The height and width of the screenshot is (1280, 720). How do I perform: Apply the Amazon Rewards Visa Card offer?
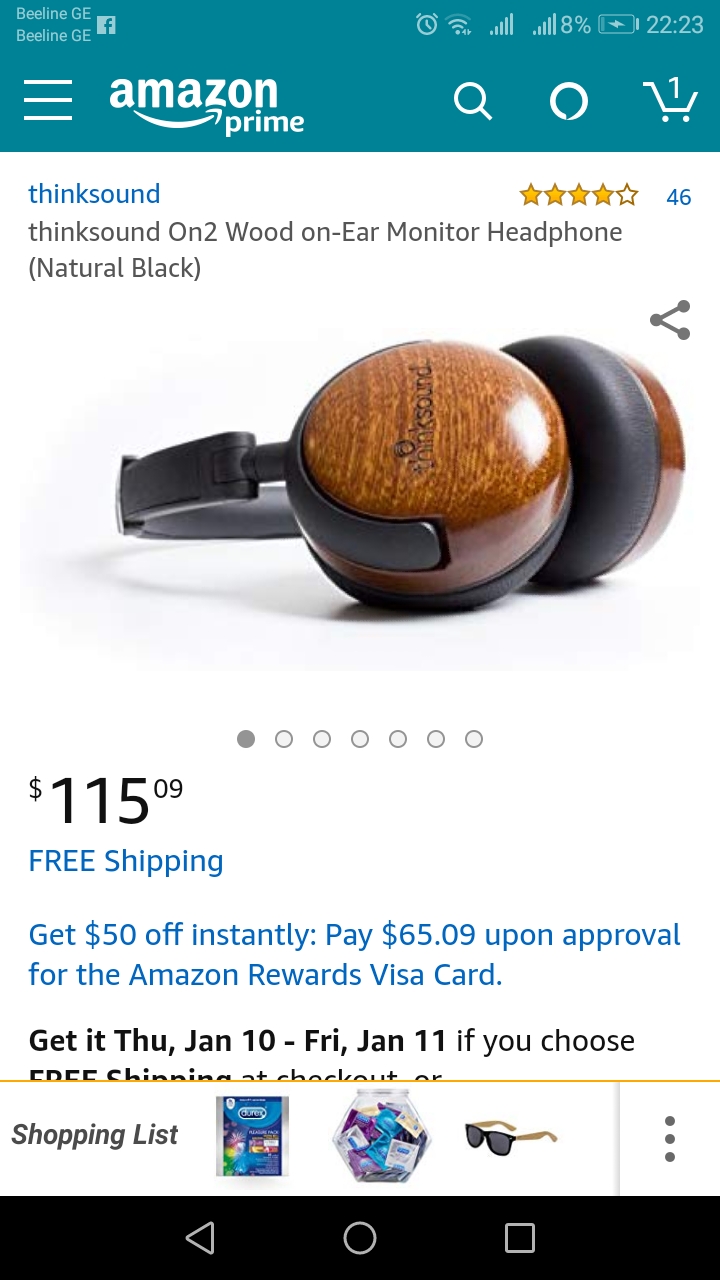[354, 954]
